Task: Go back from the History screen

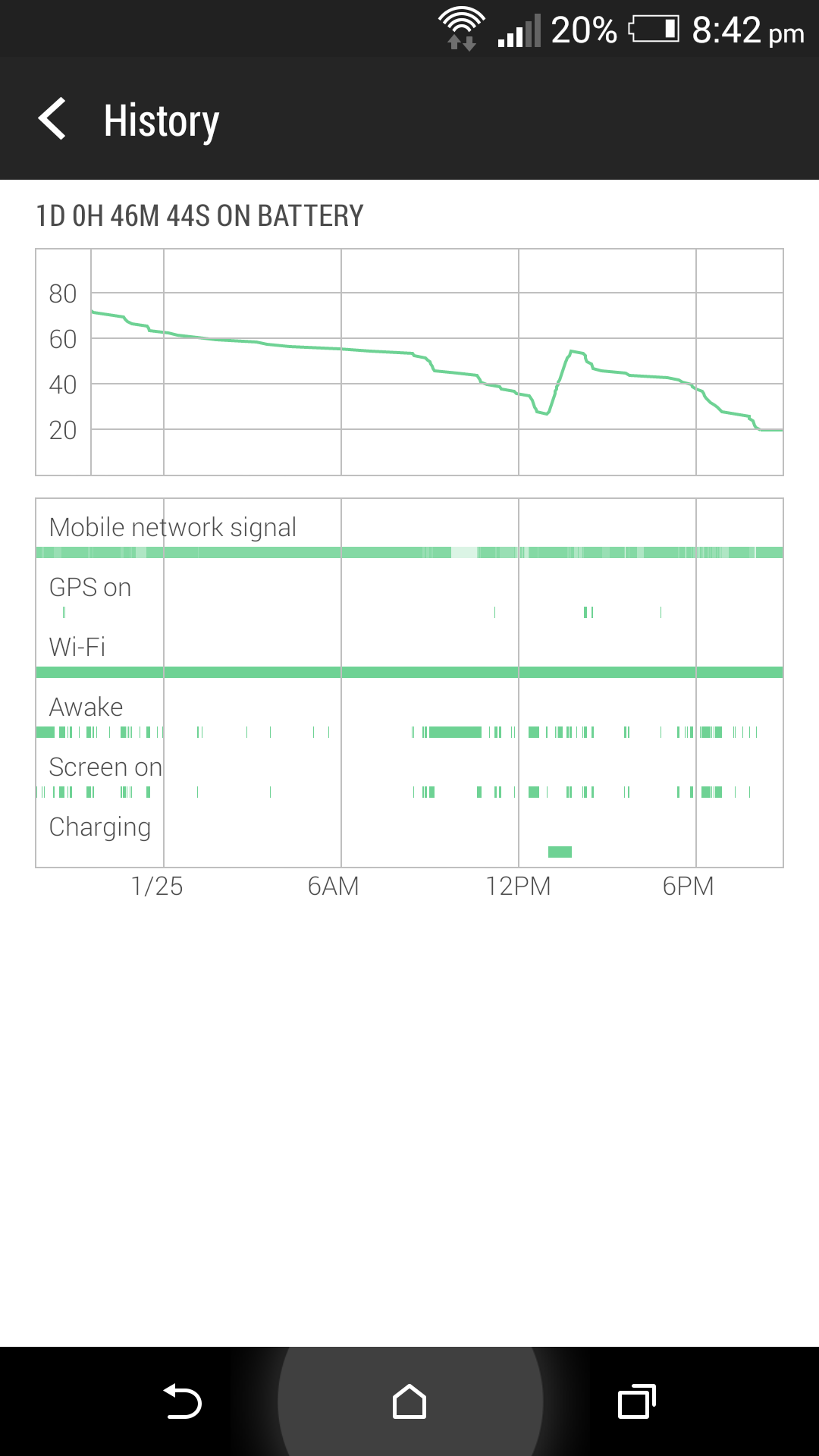Action: [52, 119]
